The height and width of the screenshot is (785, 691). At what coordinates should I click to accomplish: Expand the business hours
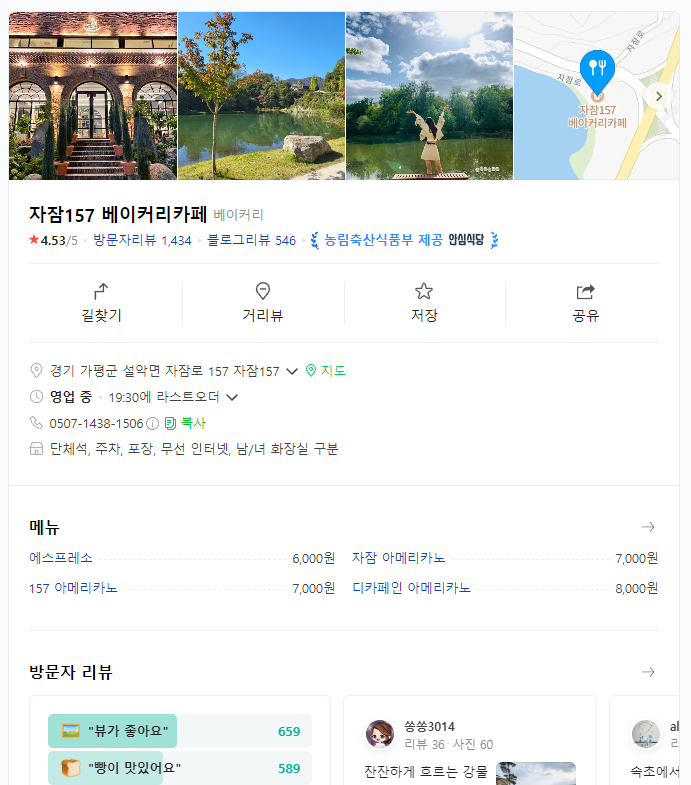(x=232, y=397)
